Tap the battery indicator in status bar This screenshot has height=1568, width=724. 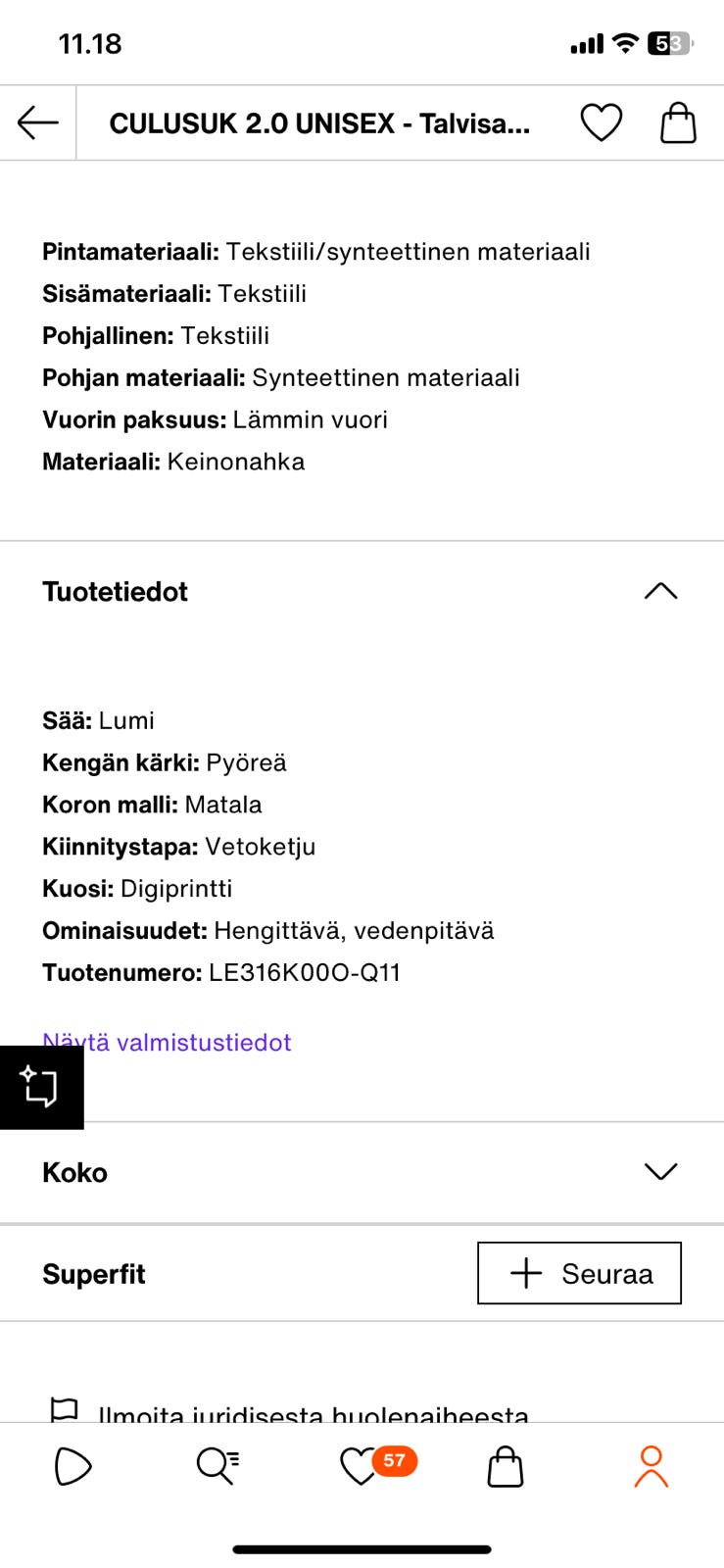667,43
